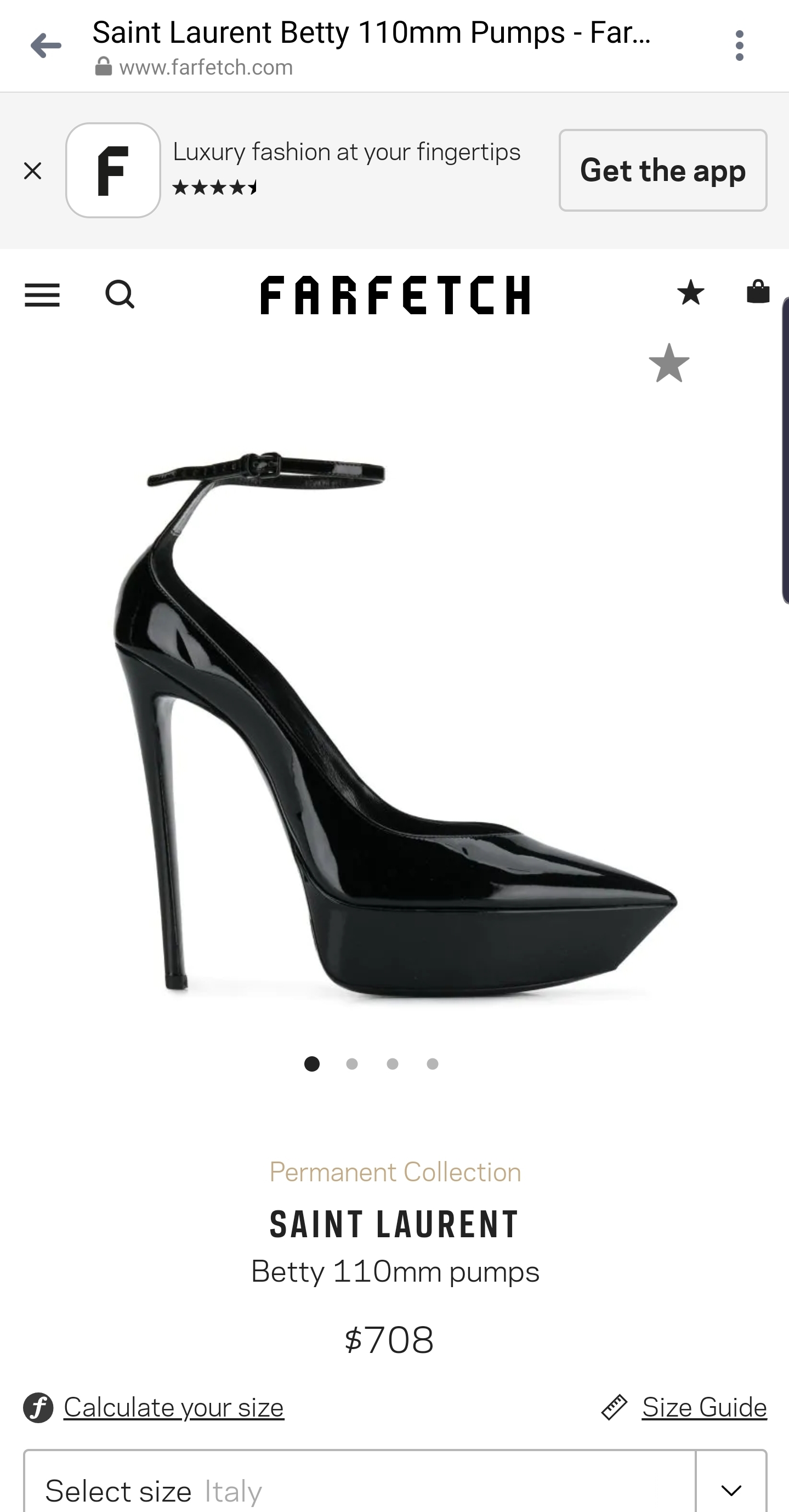Screen dimensions: 789x1512
Task: Open the browser overflow menu
Action: [x=739, y=46]
